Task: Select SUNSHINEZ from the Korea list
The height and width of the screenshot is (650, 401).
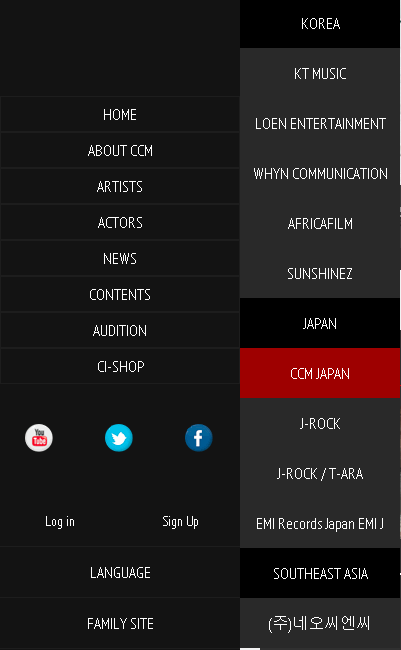Action: click(x=320, y=274)
